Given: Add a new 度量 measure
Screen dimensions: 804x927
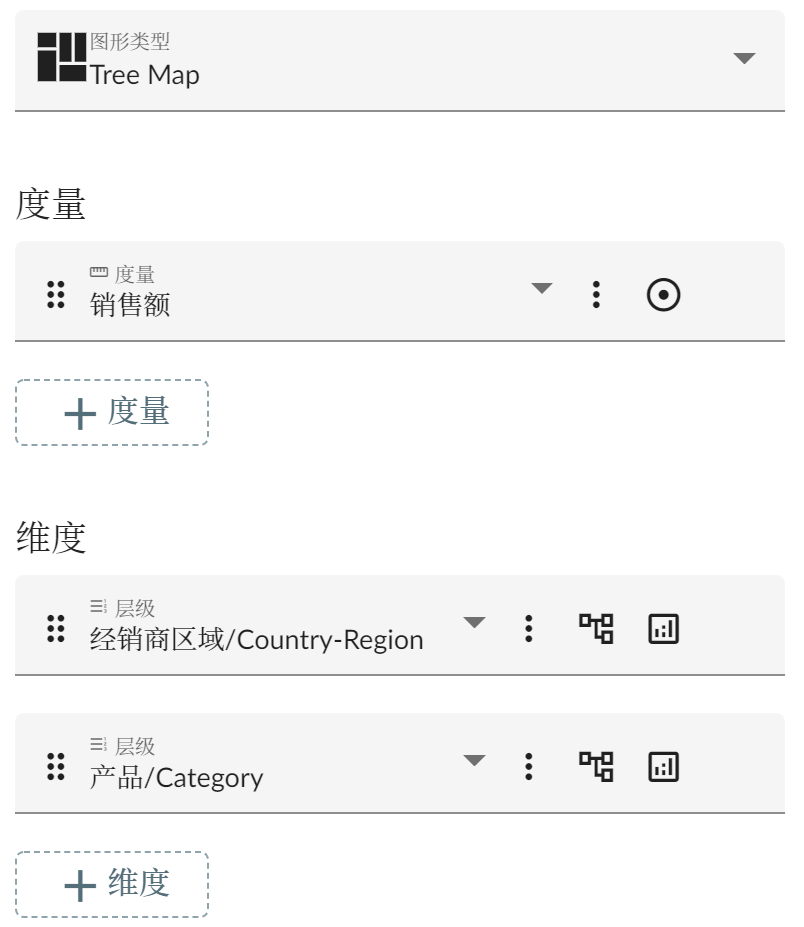Looking at the screenshot, I should [x=112, y=412].
